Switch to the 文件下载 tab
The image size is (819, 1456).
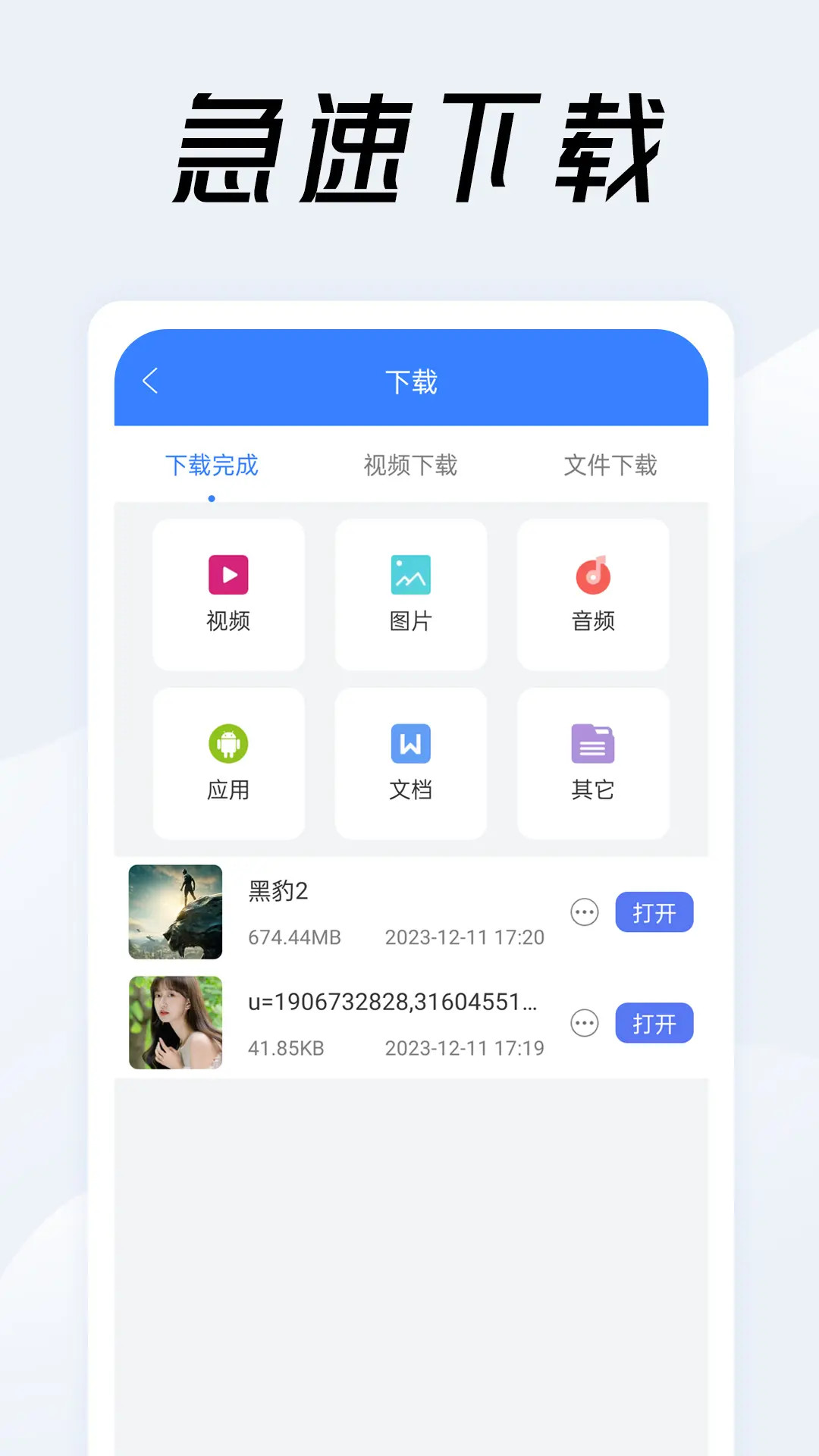click(x=611, y=466)
